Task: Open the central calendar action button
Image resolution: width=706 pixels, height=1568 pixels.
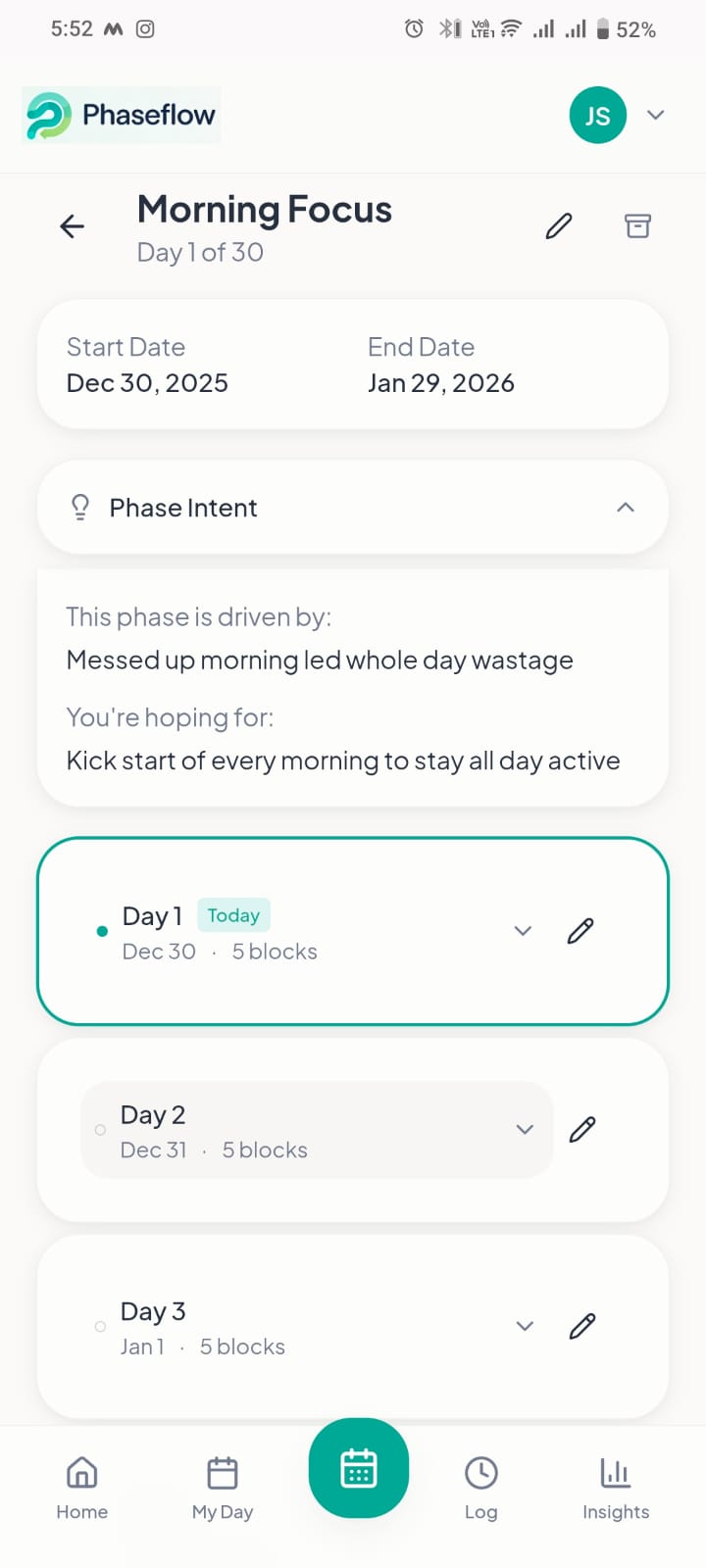Action: [x=358, y=1468]
